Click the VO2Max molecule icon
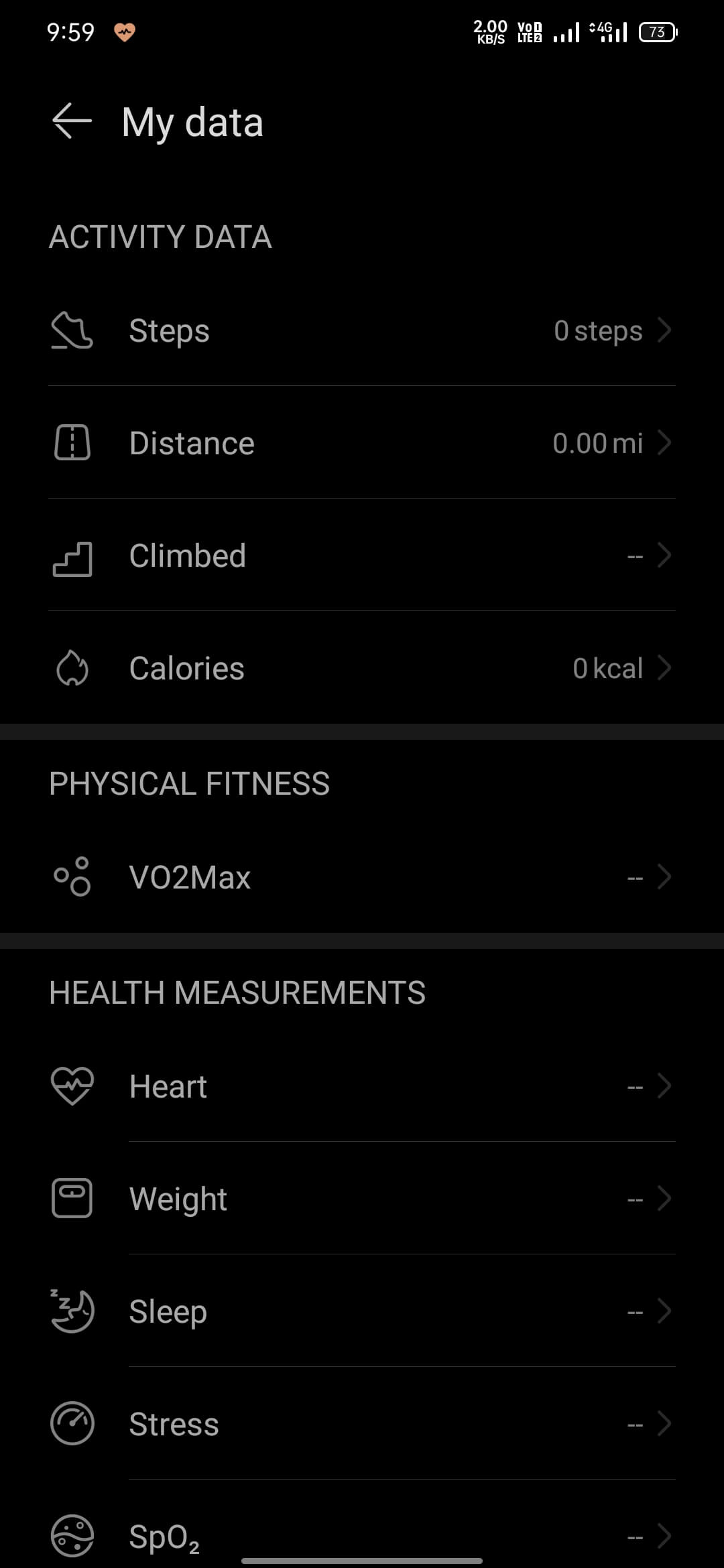The image size is (724, 1568). click(73, 876)
